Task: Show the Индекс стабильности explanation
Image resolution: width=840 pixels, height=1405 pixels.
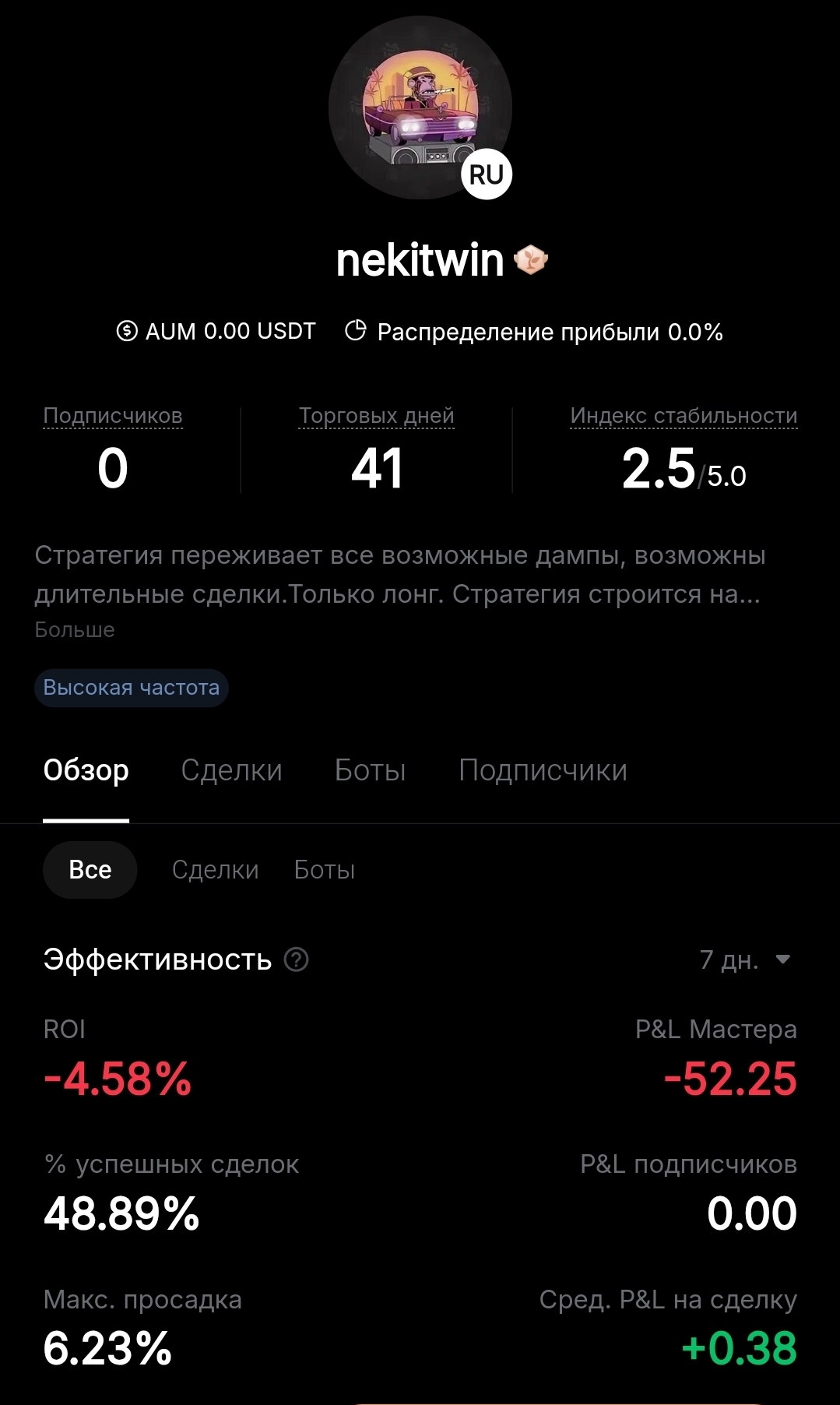Action: tap(684, 416)
